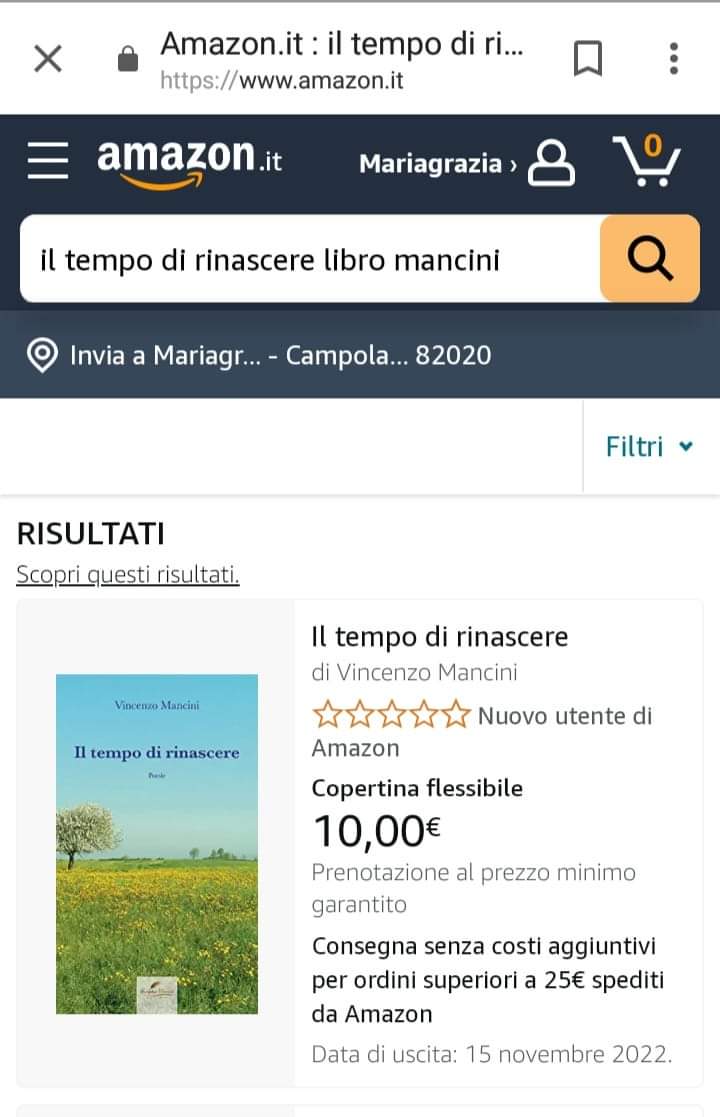Image resolution: width=720 pixels, height=1117 pixels.
Task: Open 'Il tempo di rinascere' title link
Action: 440,636
